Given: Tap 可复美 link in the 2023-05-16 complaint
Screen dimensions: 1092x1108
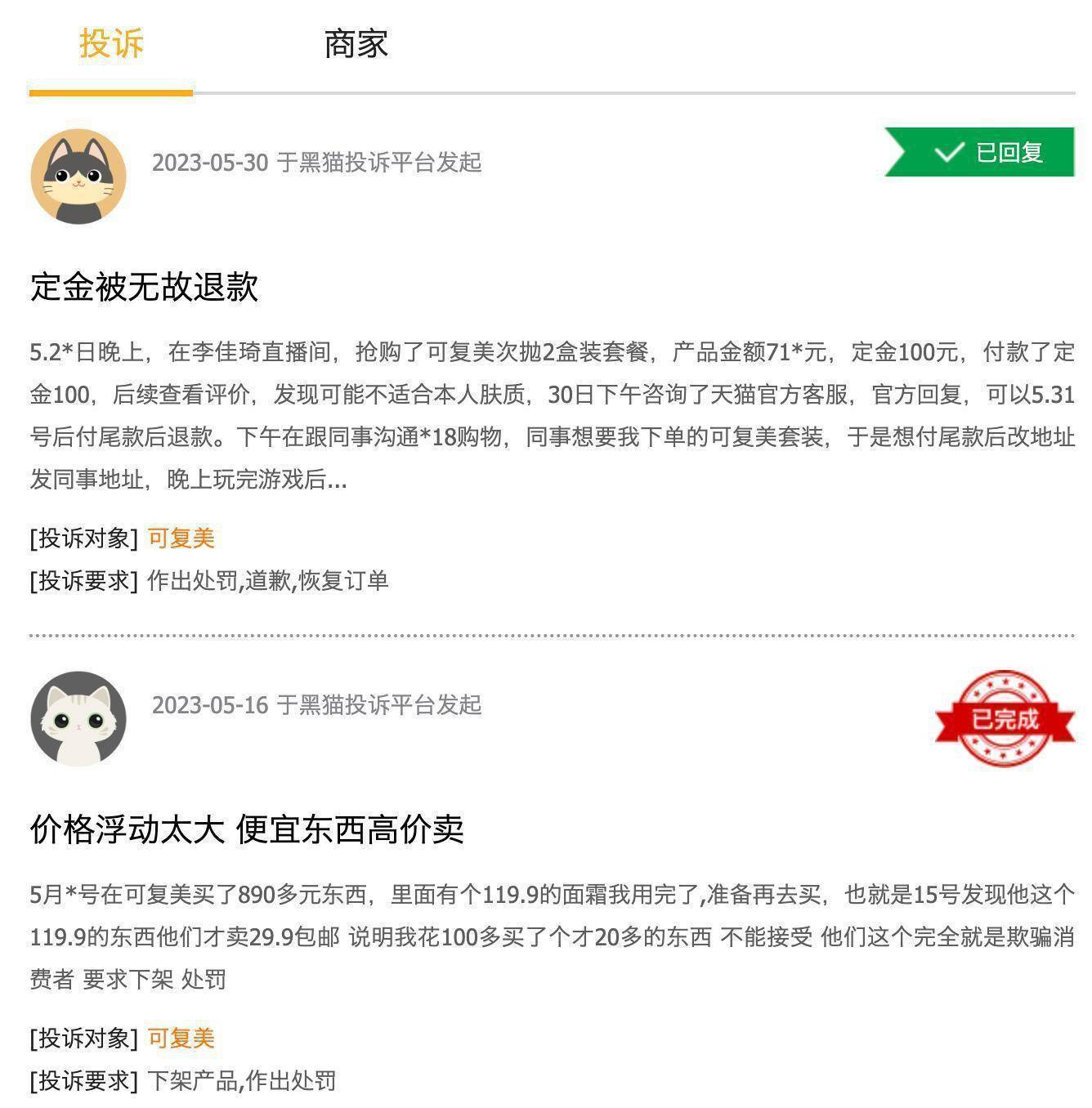Looking at the screenshot, I should pyautogui.click(x=181, y=1039).
